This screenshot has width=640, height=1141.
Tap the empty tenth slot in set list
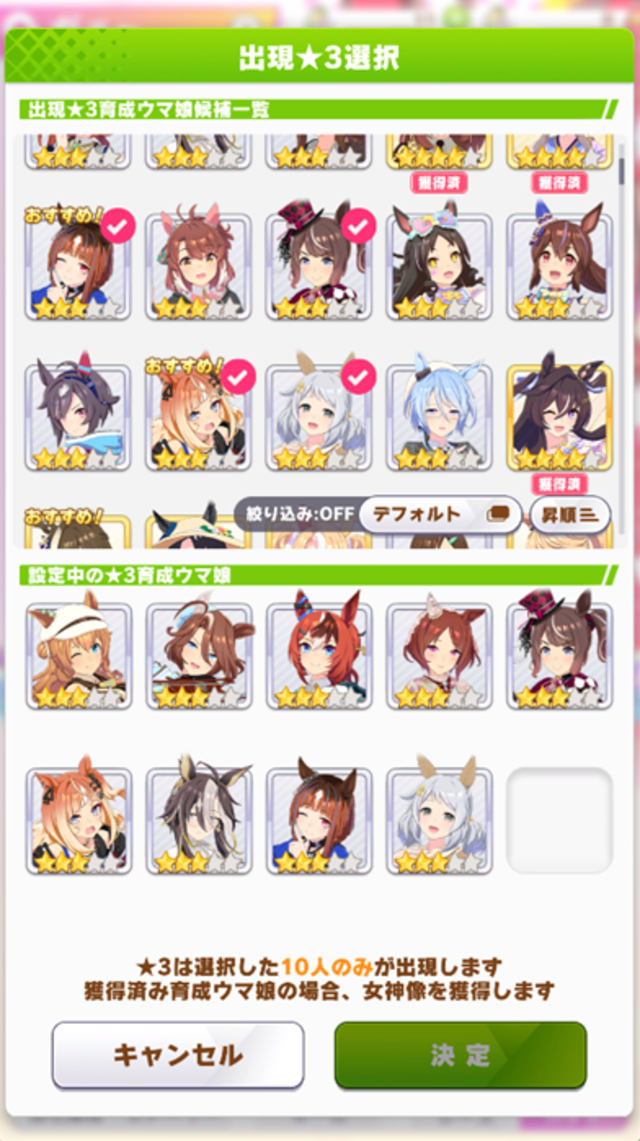559,820
